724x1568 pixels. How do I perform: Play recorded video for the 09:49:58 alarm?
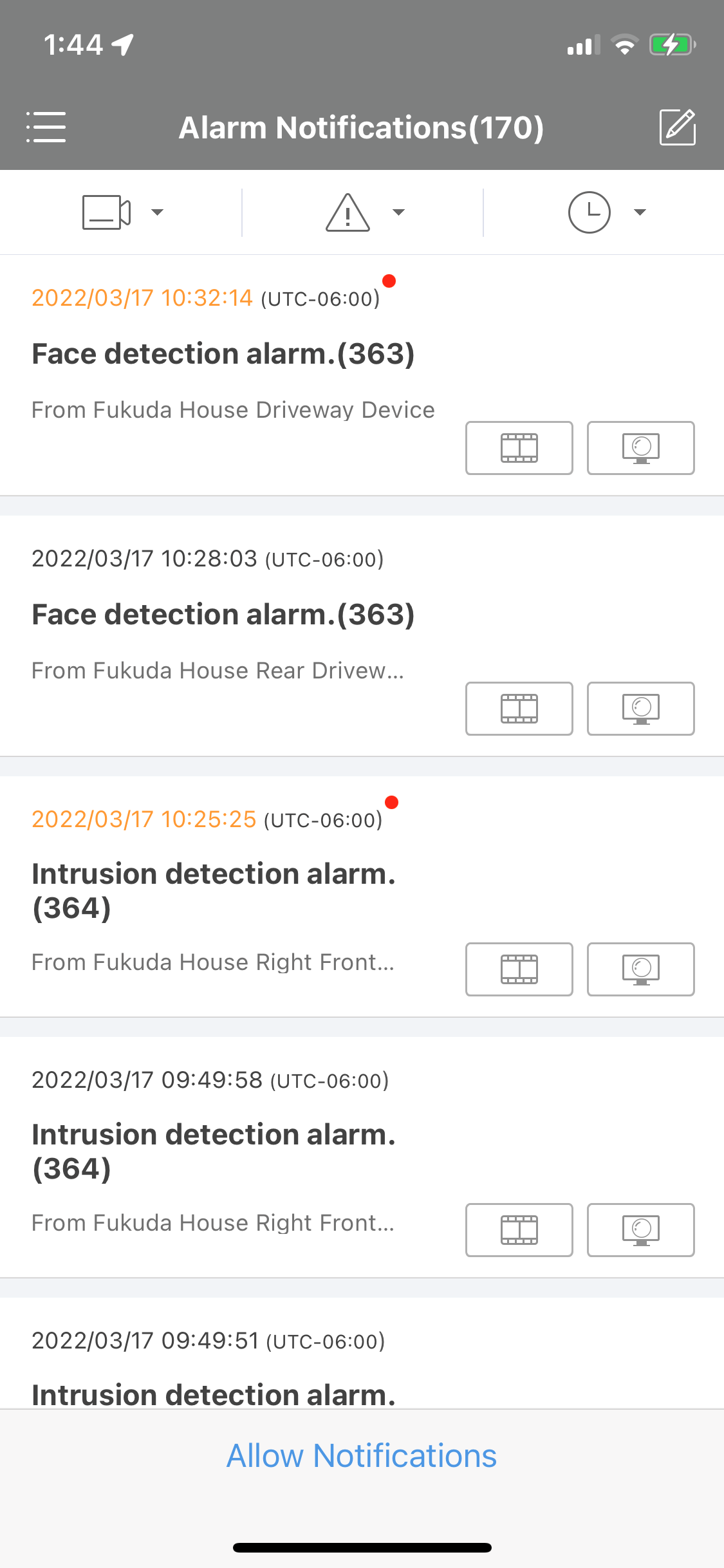519,1230
